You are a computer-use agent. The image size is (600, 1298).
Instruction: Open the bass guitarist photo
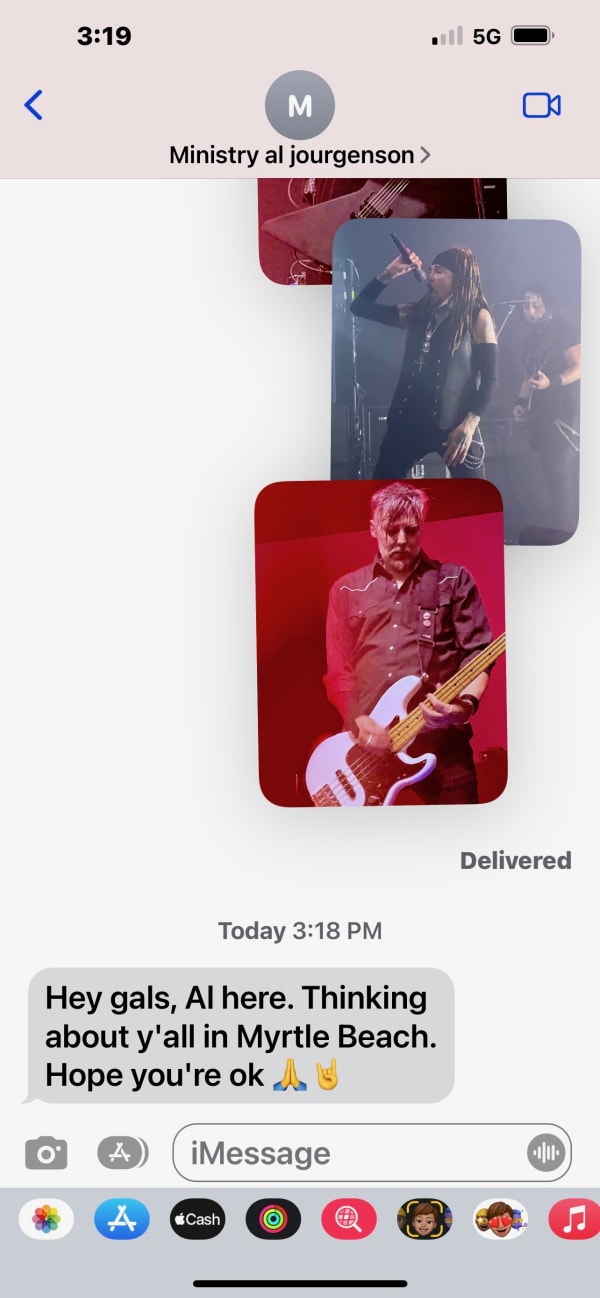pos(380,642)
